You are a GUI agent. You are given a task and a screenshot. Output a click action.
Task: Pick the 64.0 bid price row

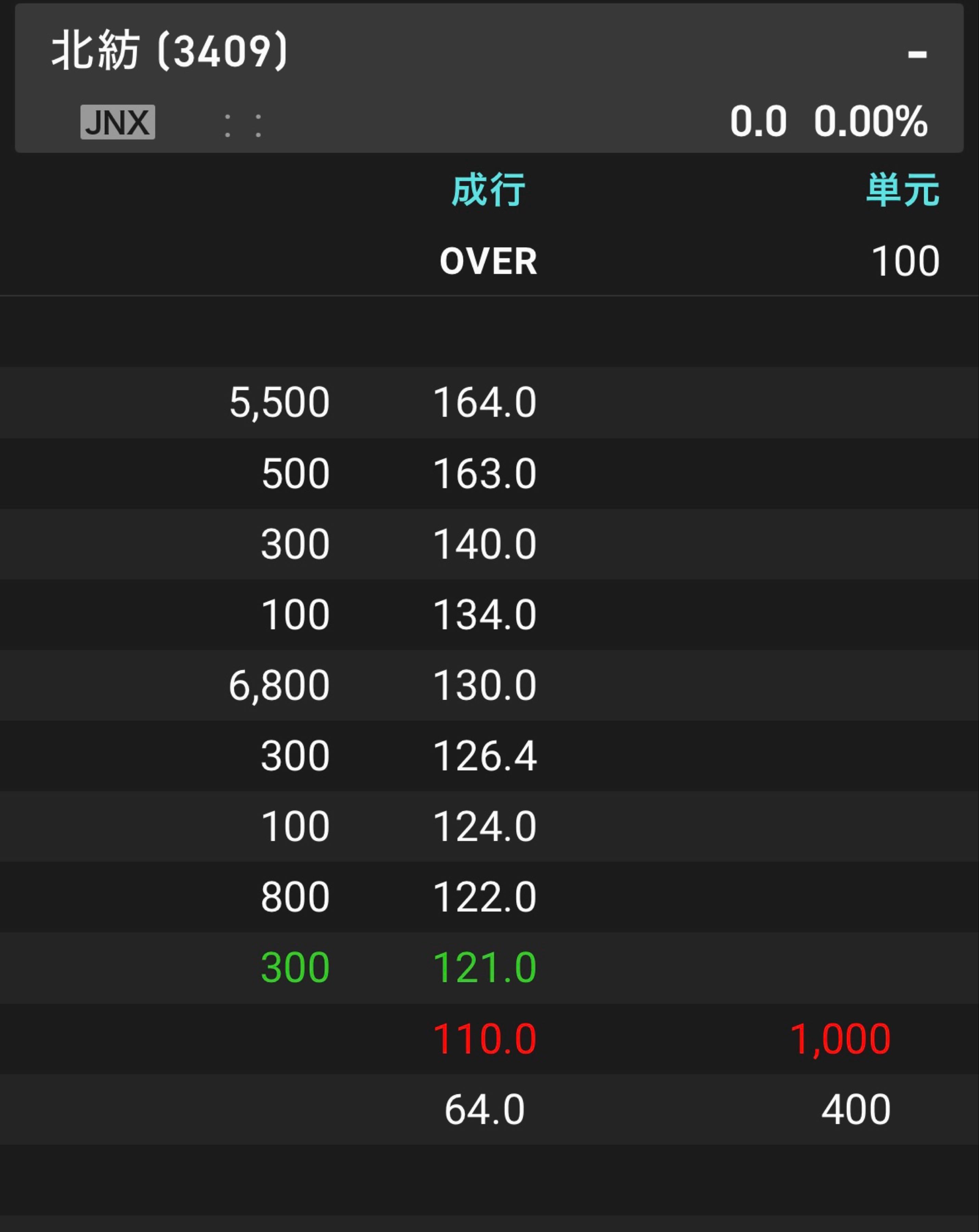coord(485,1110)
